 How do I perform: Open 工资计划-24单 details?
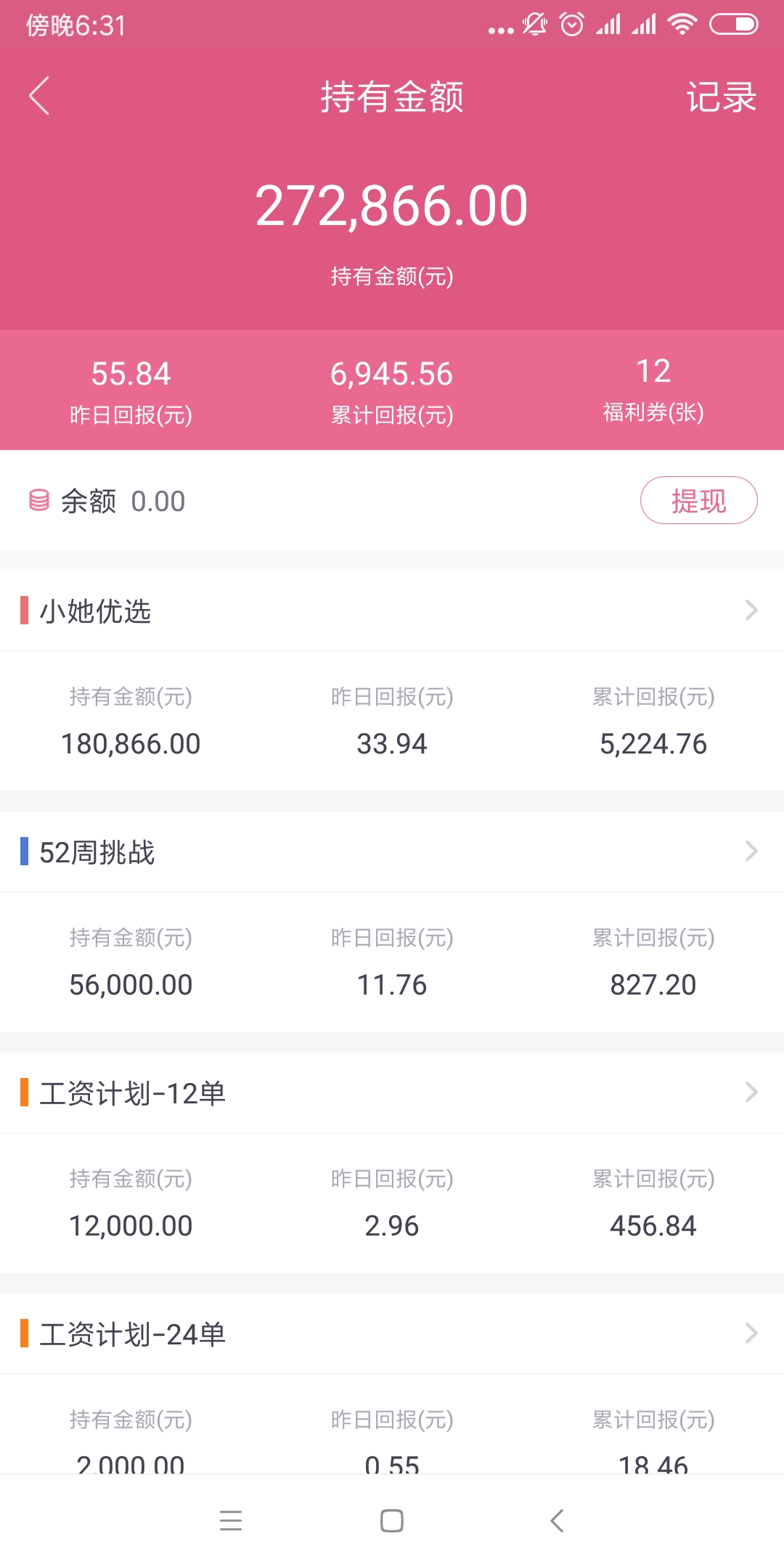(x=392, y=1334)
